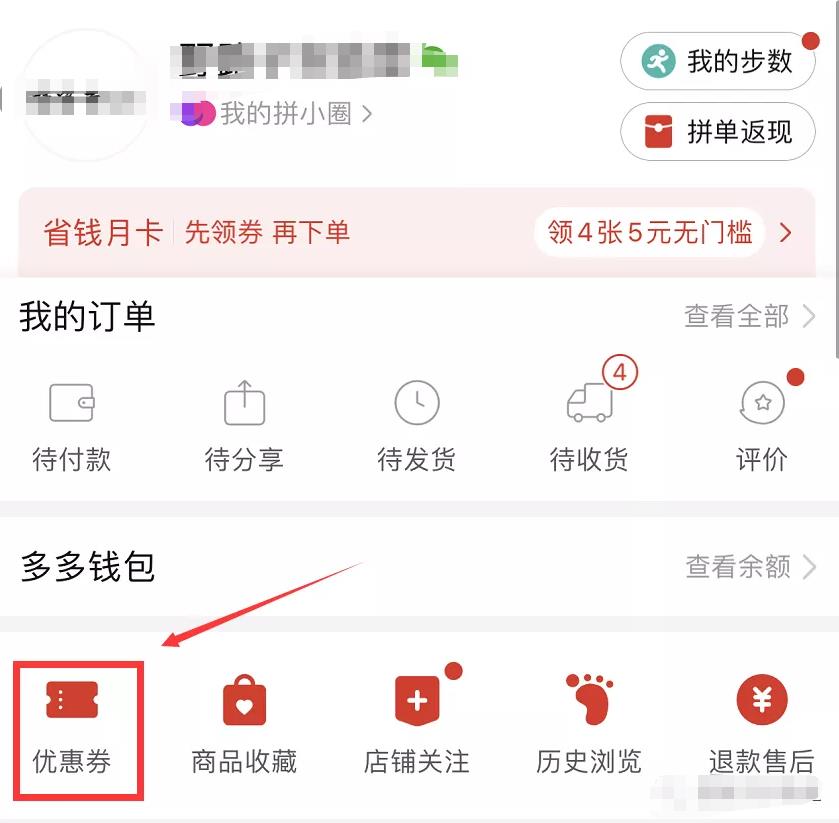This screenshot has width=839, height=823.
Task: Check 待收货 orders
Action: click(590, 425)
